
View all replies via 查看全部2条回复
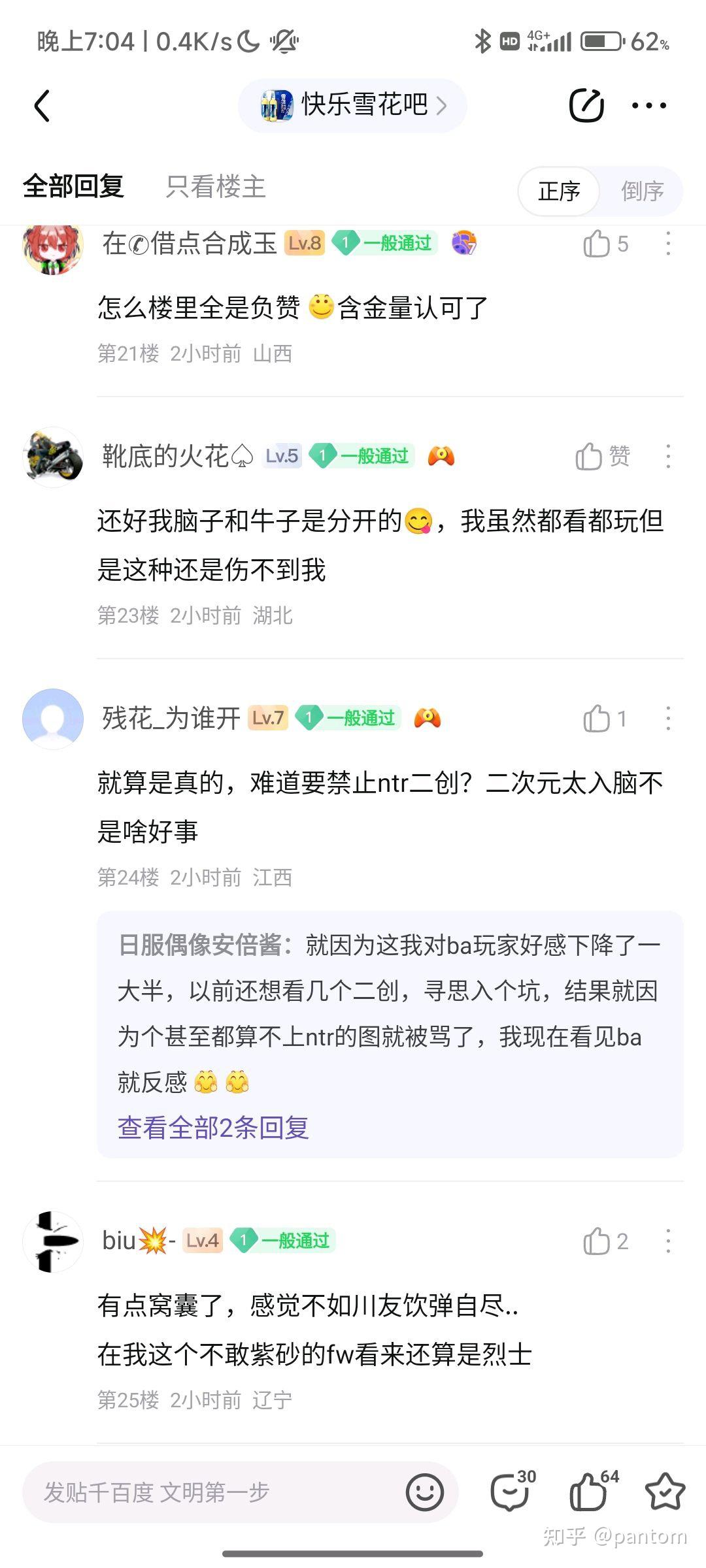pos(213,1128)
